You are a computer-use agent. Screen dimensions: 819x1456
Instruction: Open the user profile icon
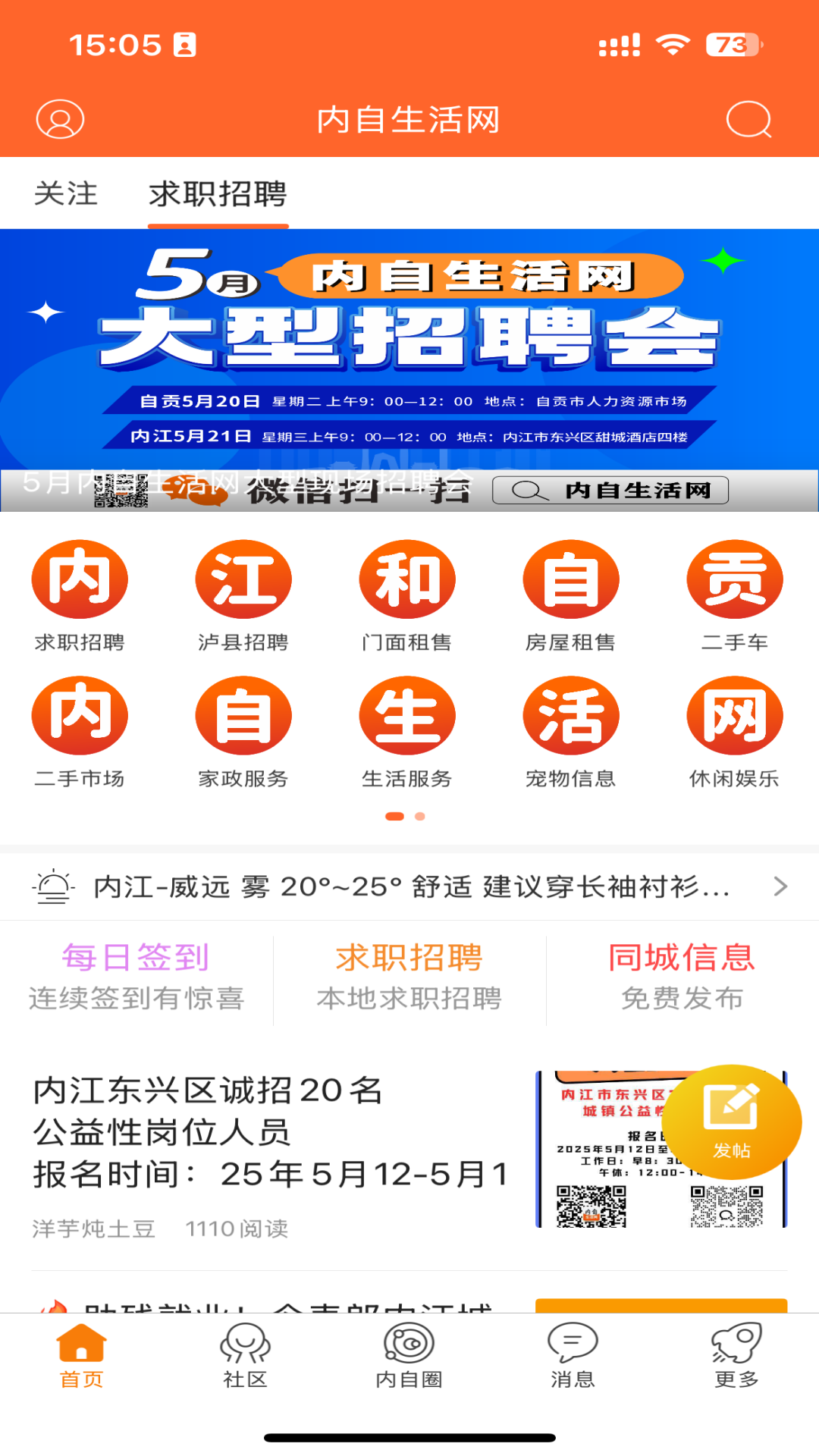click(x=60, y=119)
